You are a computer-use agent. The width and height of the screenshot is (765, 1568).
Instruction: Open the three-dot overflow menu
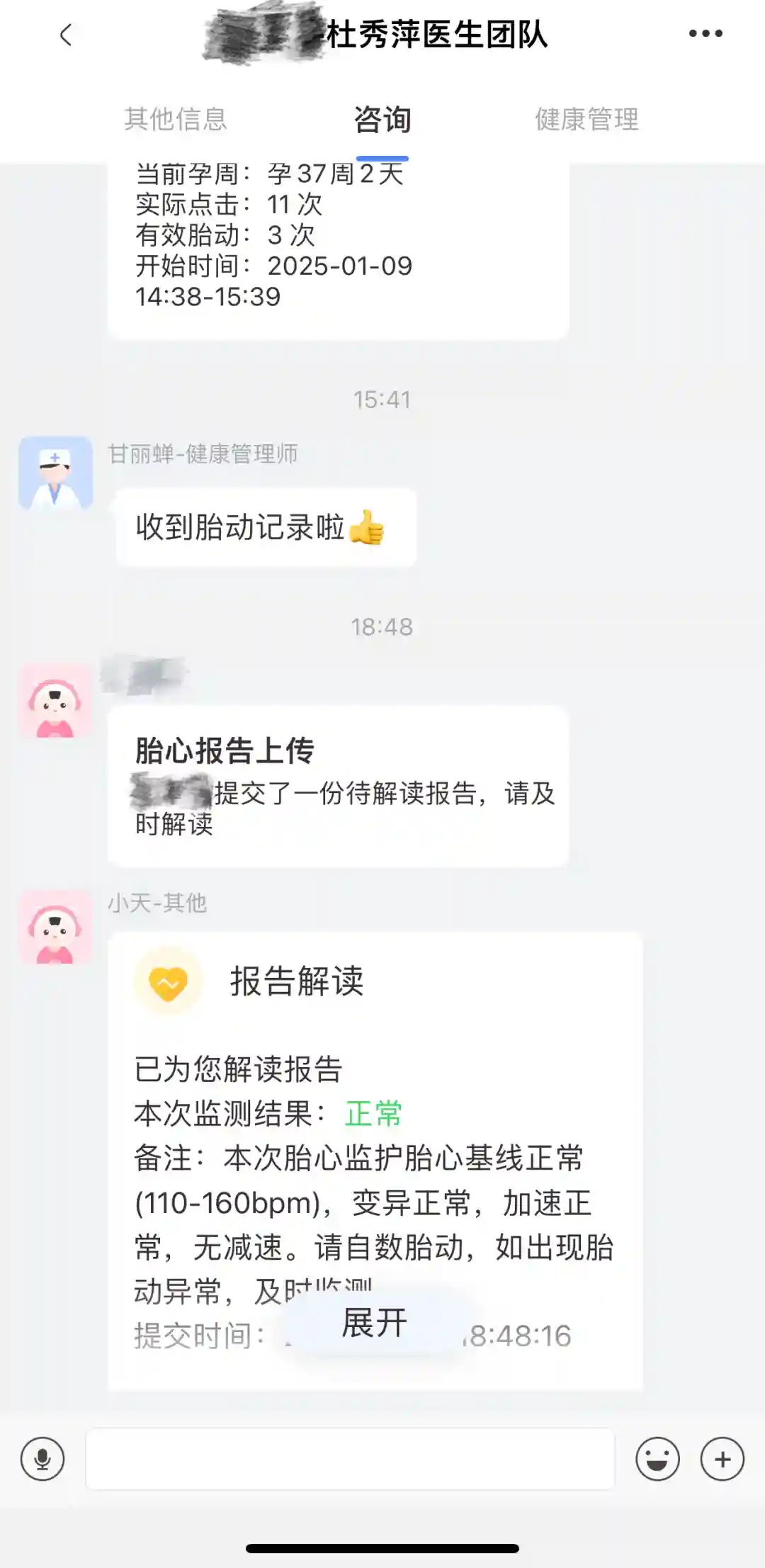(x=705, y=33)
